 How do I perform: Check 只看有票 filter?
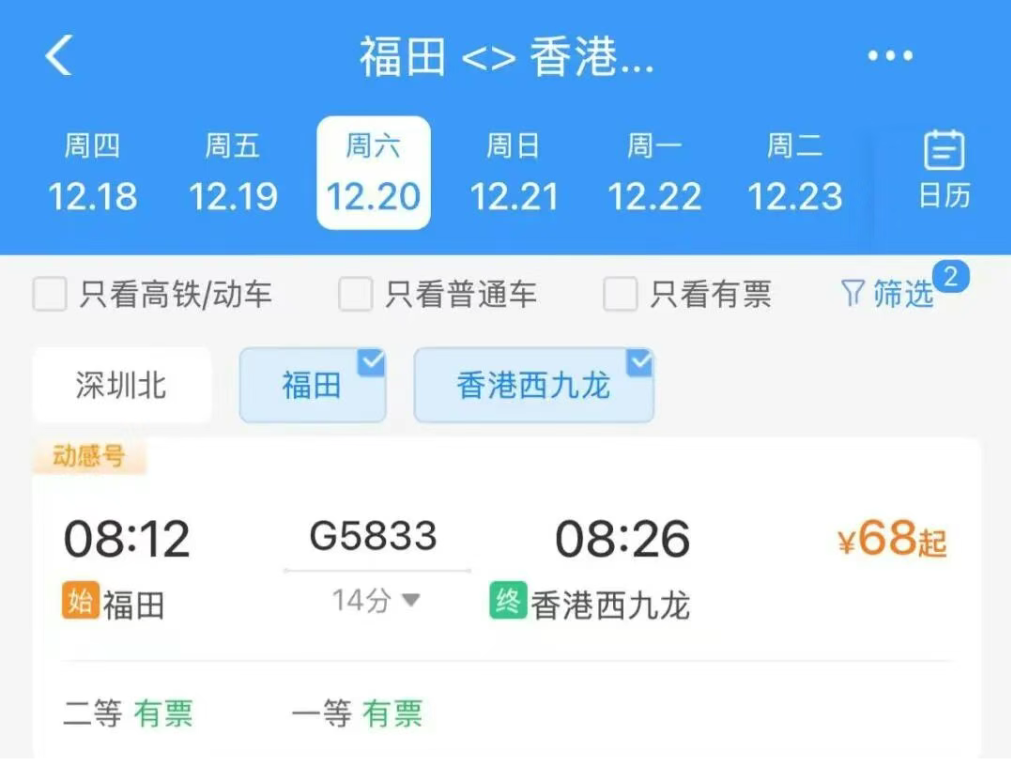point(620,295)
